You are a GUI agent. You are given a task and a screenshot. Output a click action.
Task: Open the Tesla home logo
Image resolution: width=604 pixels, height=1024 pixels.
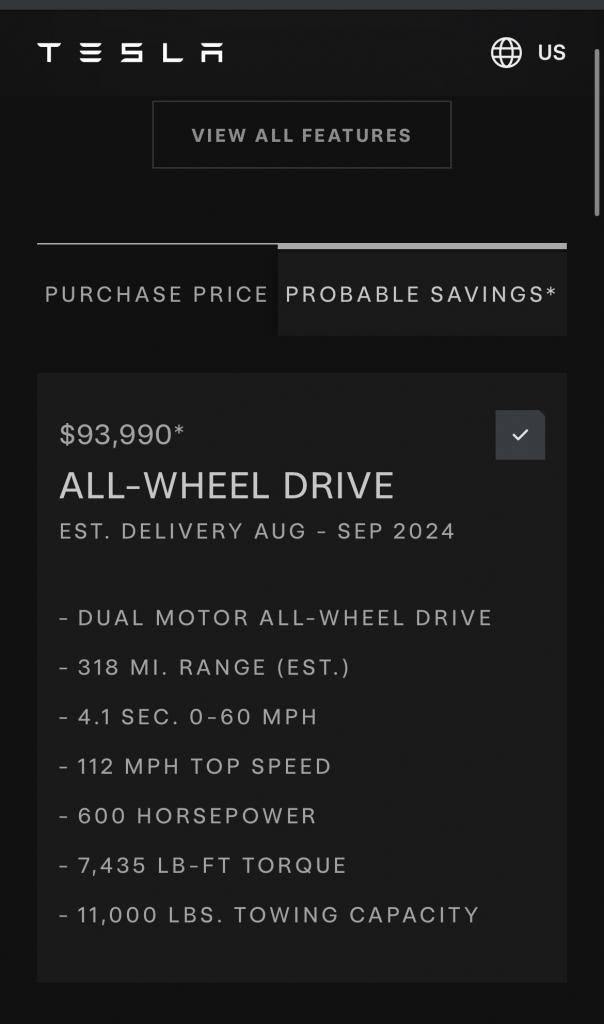[130, 53]
